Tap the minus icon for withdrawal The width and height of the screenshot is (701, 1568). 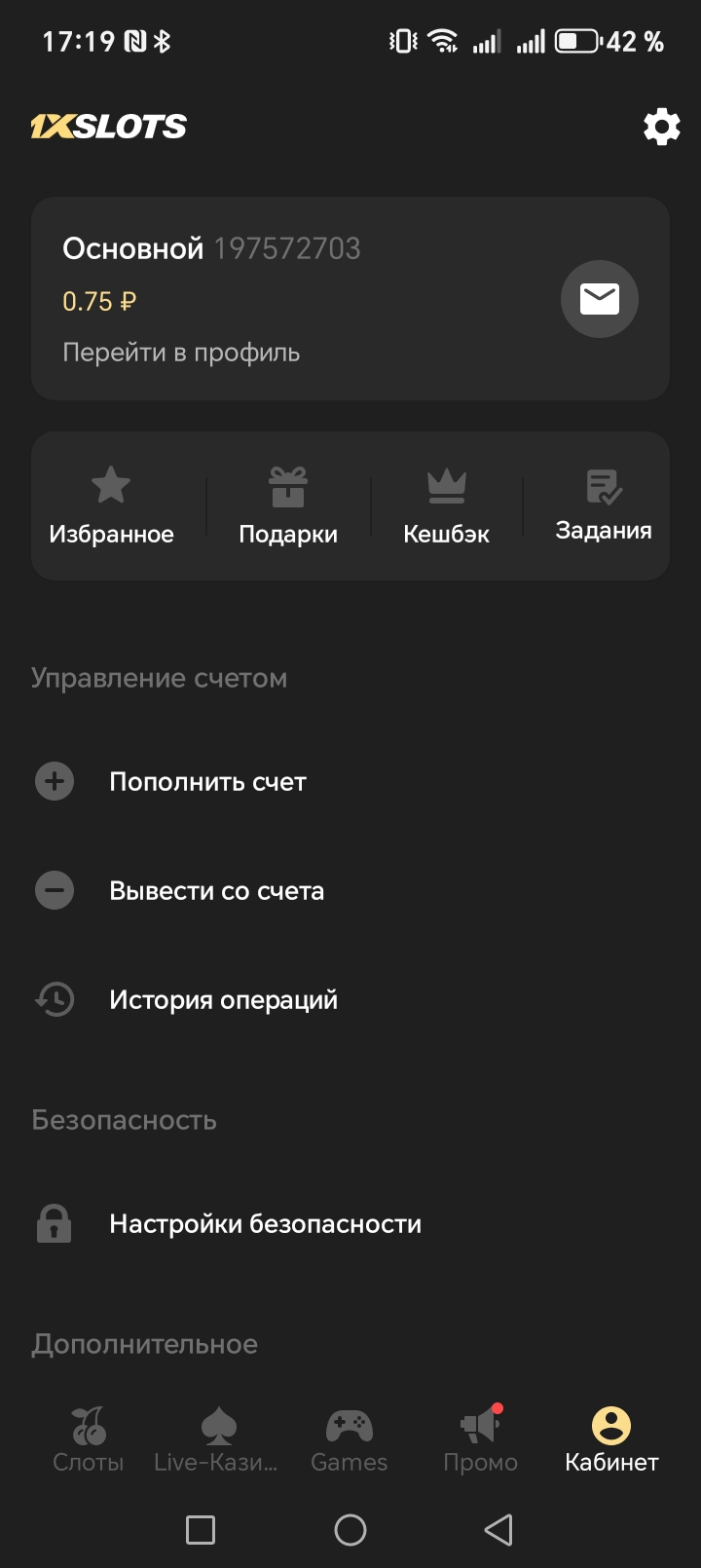click(x=55, y=890)
